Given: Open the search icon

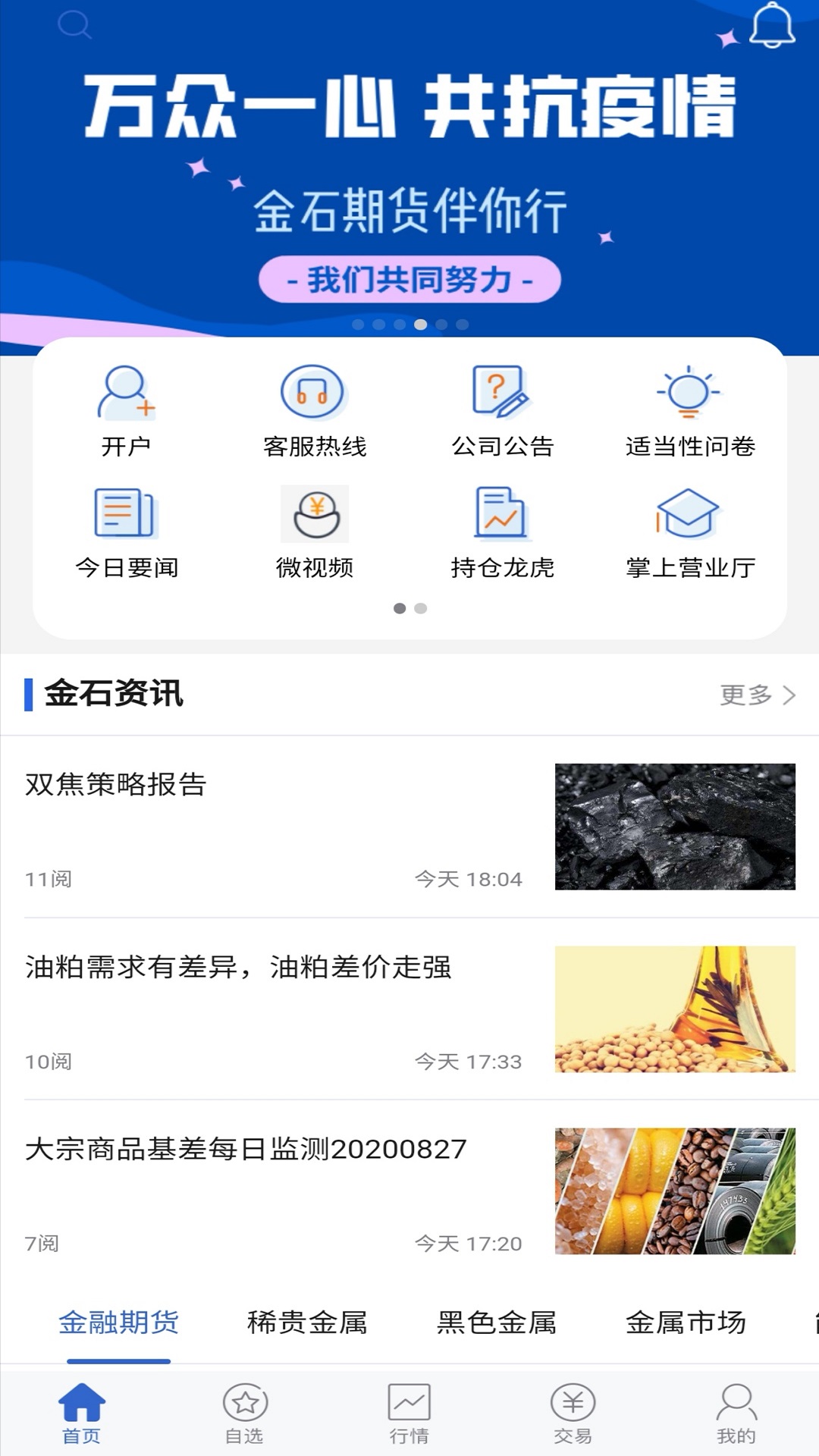Looking at the screenshot, I should [x=74, y=25].
